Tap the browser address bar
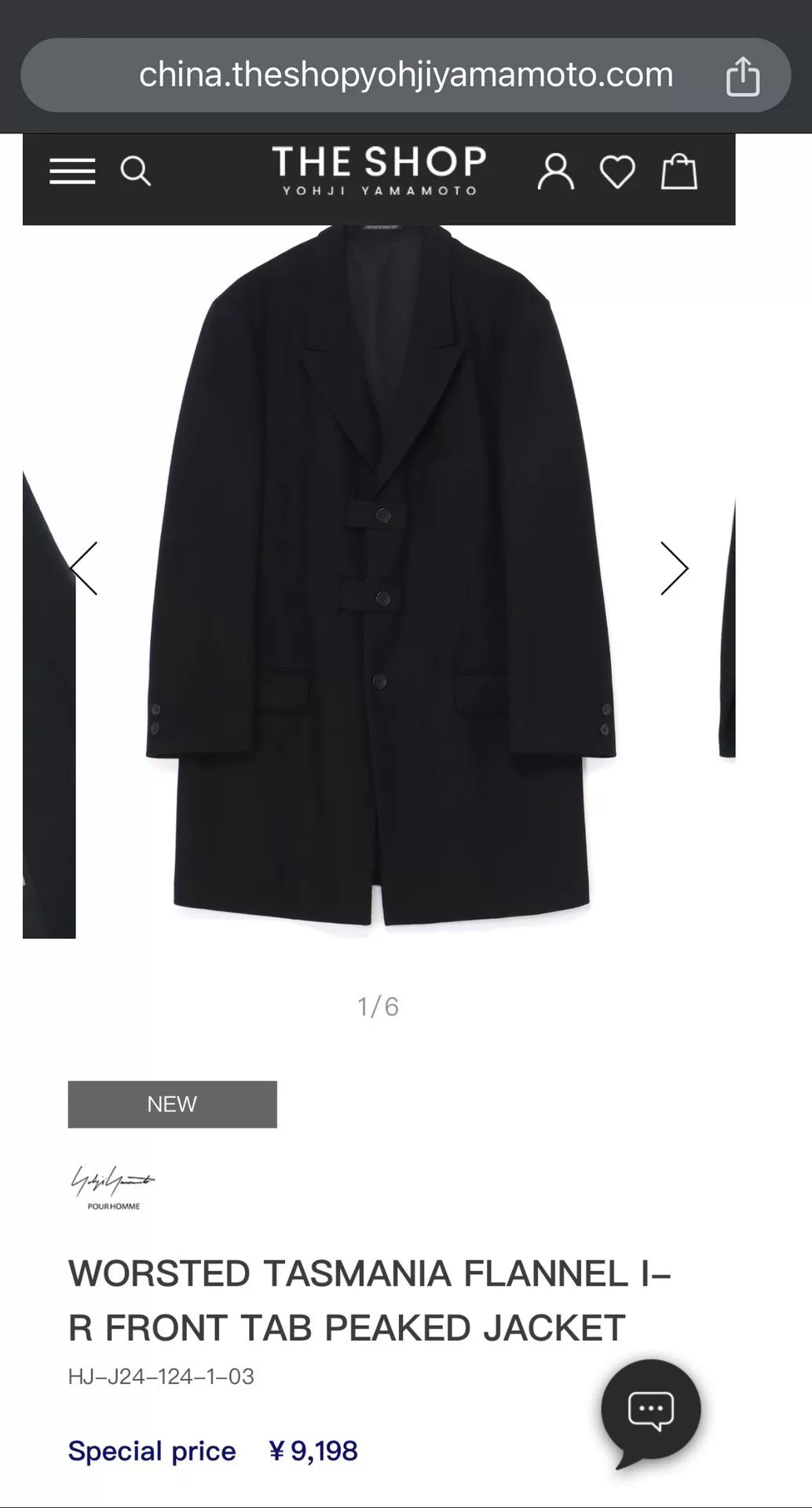Screen dimensions: 812x1508 (x=405, y=75)
